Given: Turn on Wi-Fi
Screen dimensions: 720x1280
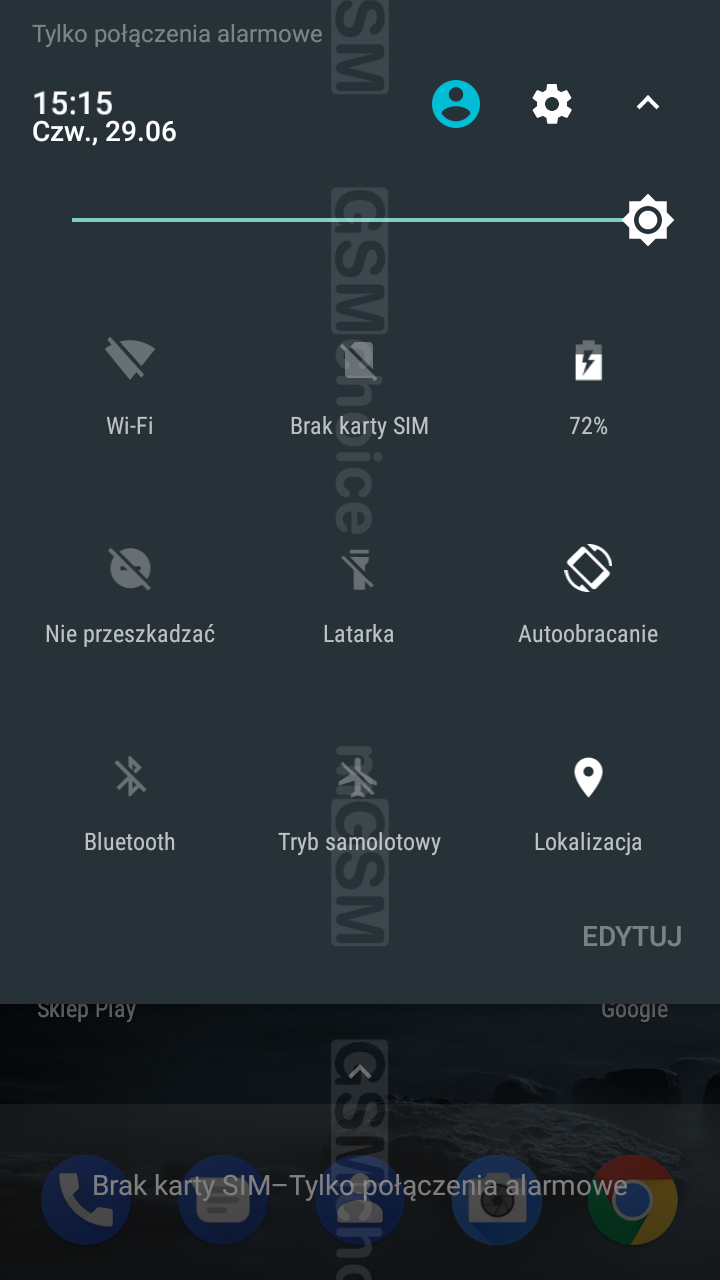Looking at the screenshot, I should point(130,360).
